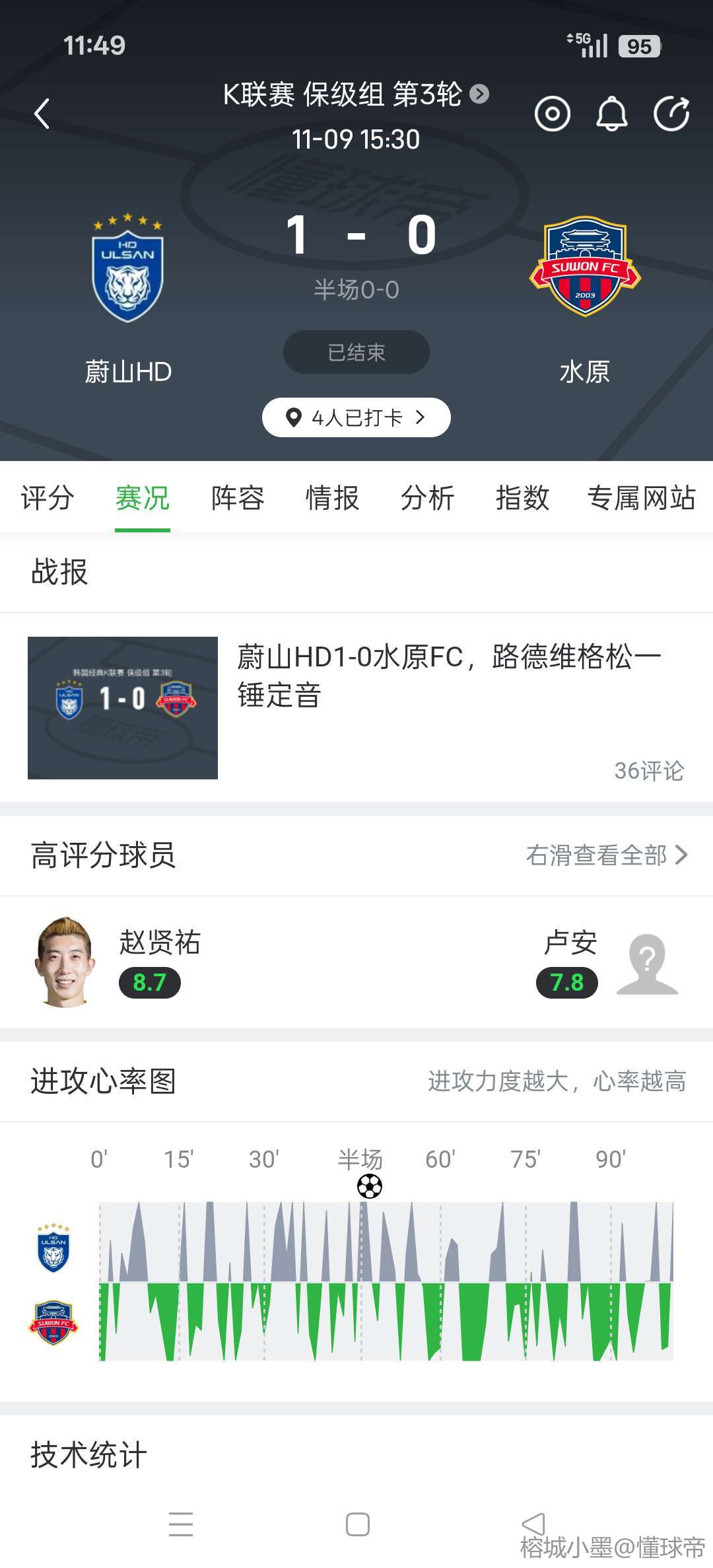The image size is (713, 1568).
Task: Share this match
Action: coord(671,114)
